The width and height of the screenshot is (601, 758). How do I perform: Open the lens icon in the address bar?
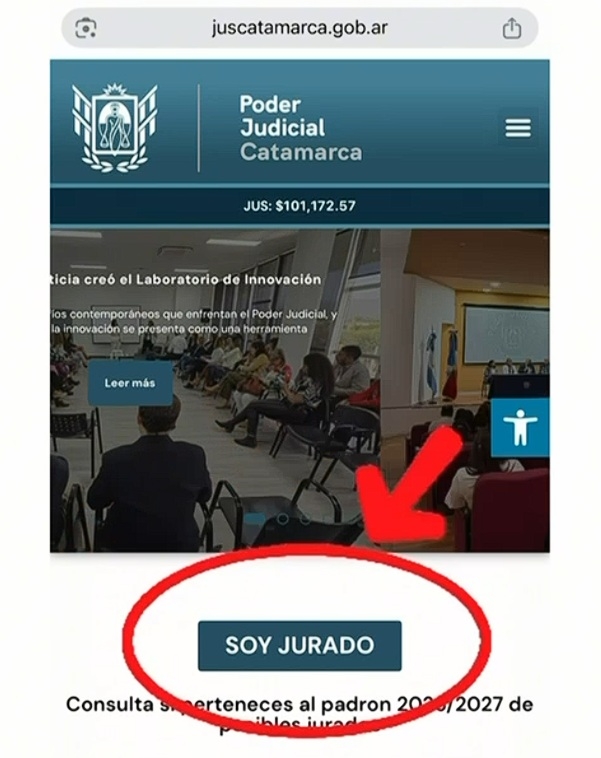86,28
